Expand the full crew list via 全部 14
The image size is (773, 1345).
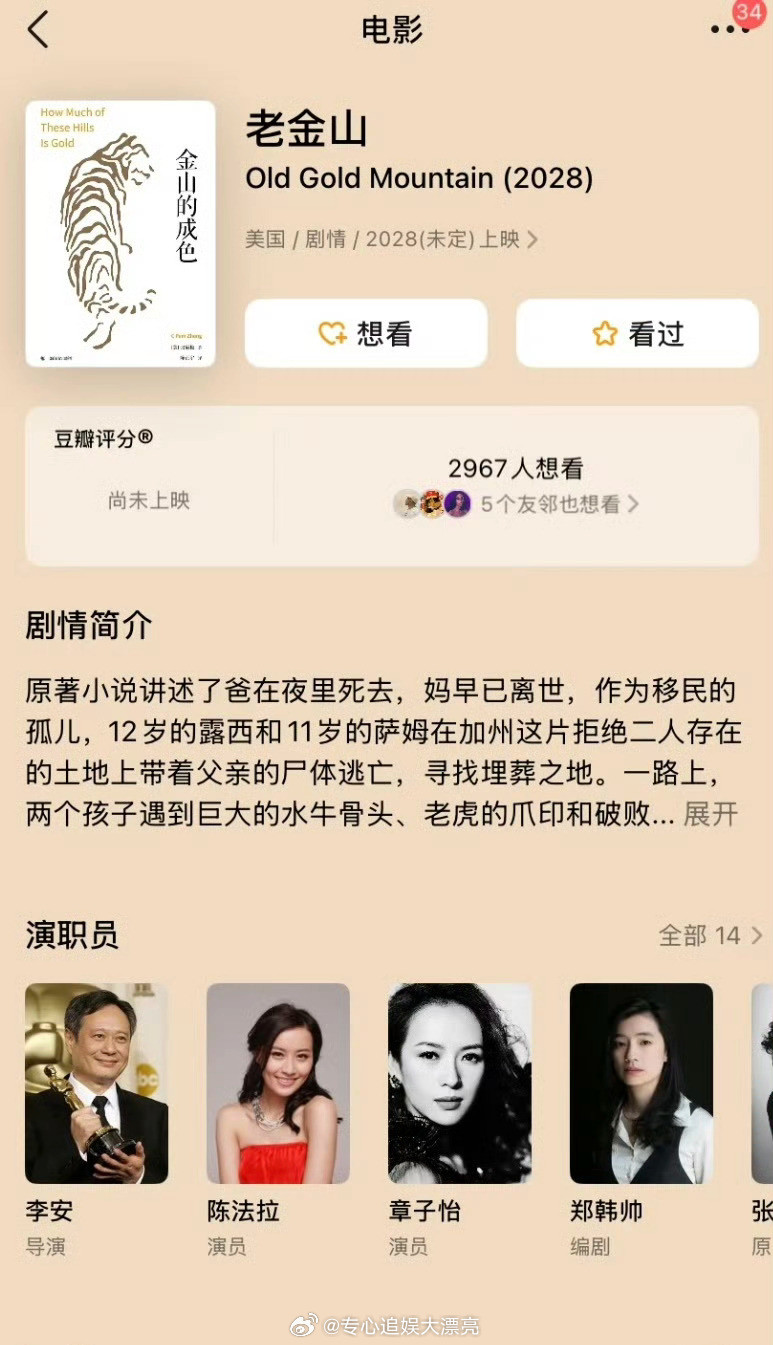pos(709,935)
